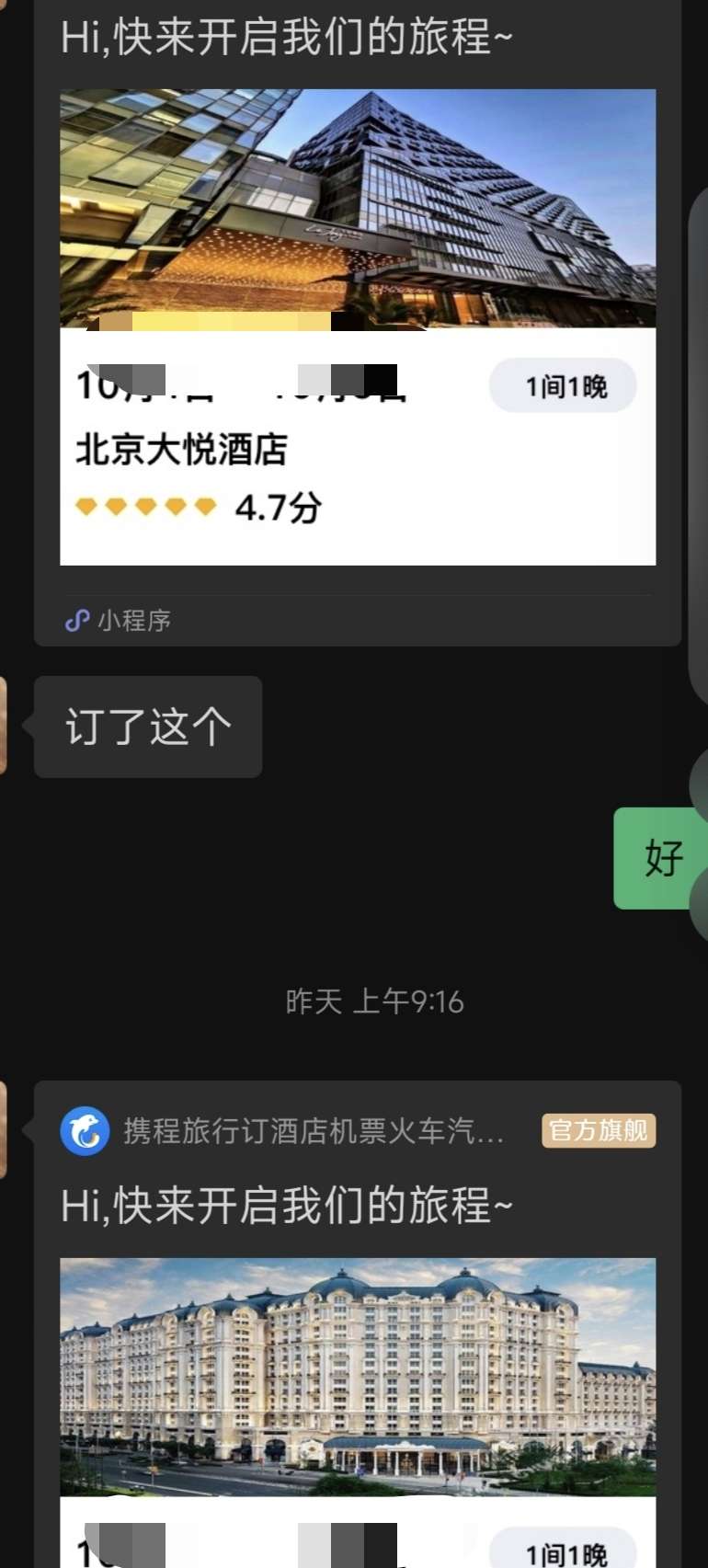Open the hotel card with the white palace-style building
This screenshot has width=708, height=1568.
(358, 1375)
